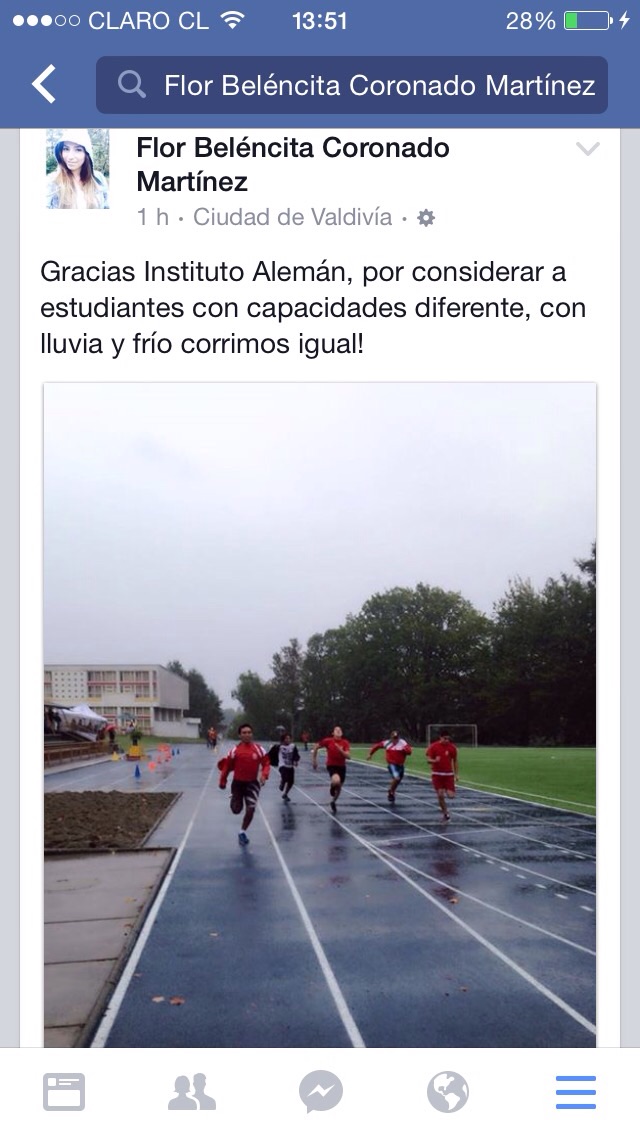Go back with the top-left arrow
The width and height of the screenshot is (640, 1136).
pos(44,84)
